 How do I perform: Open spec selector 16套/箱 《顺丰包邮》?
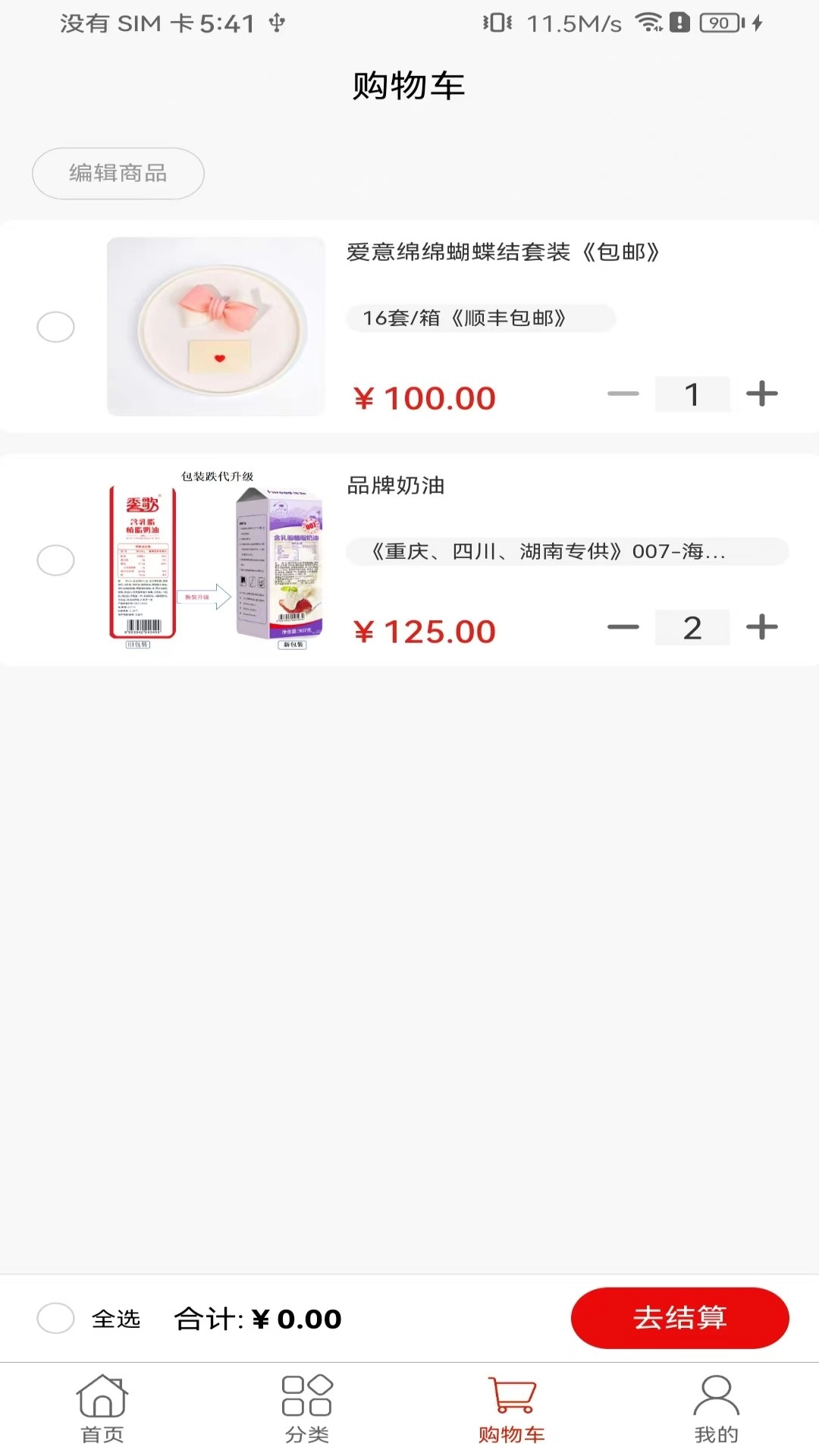481,318
